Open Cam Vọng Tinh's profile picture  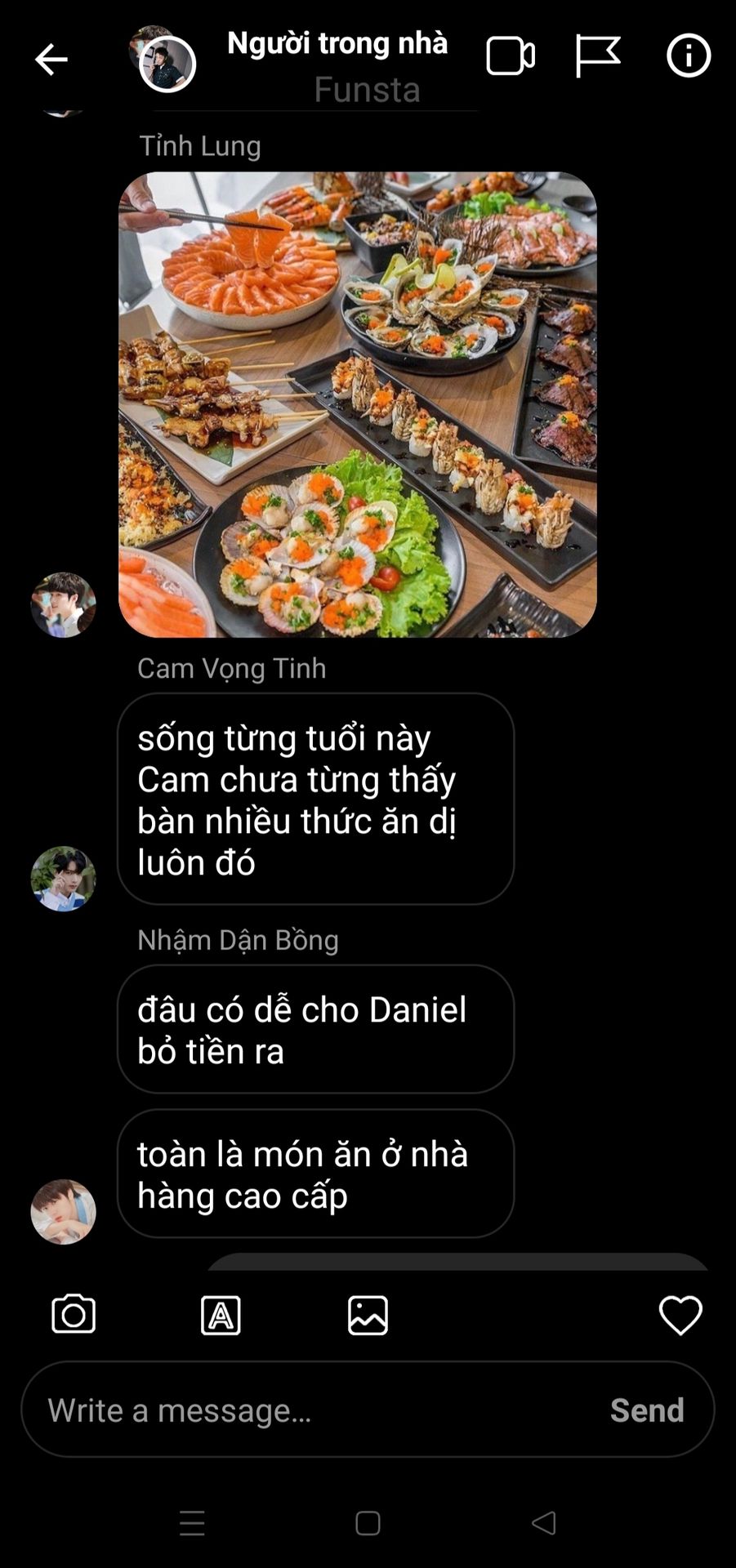[x=63, y=879]
